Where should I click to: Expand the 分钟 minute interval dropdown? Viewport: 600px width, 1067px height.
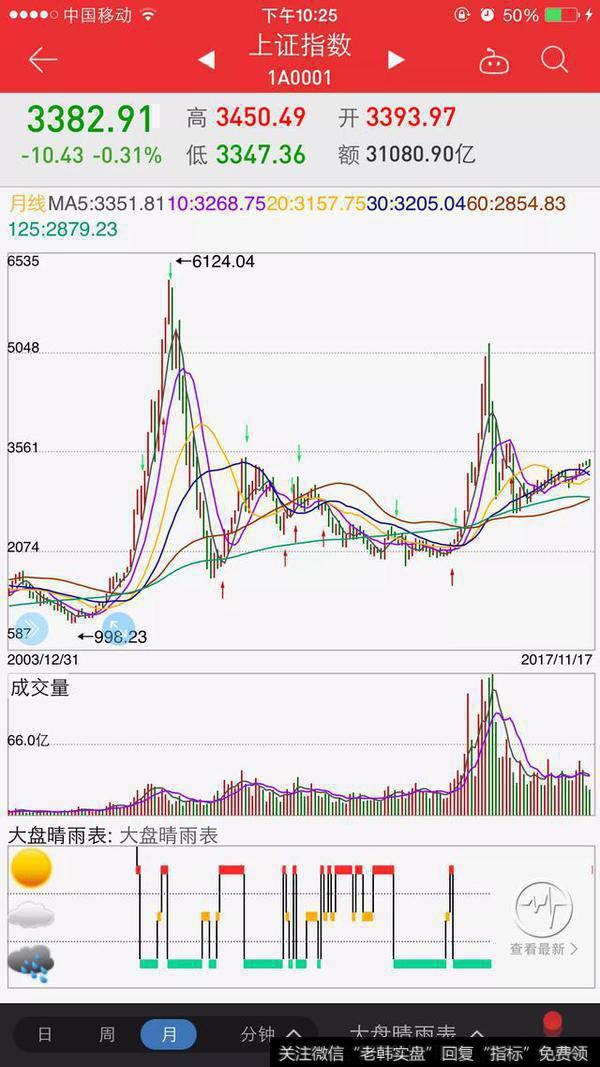(x=270, y=1034)
